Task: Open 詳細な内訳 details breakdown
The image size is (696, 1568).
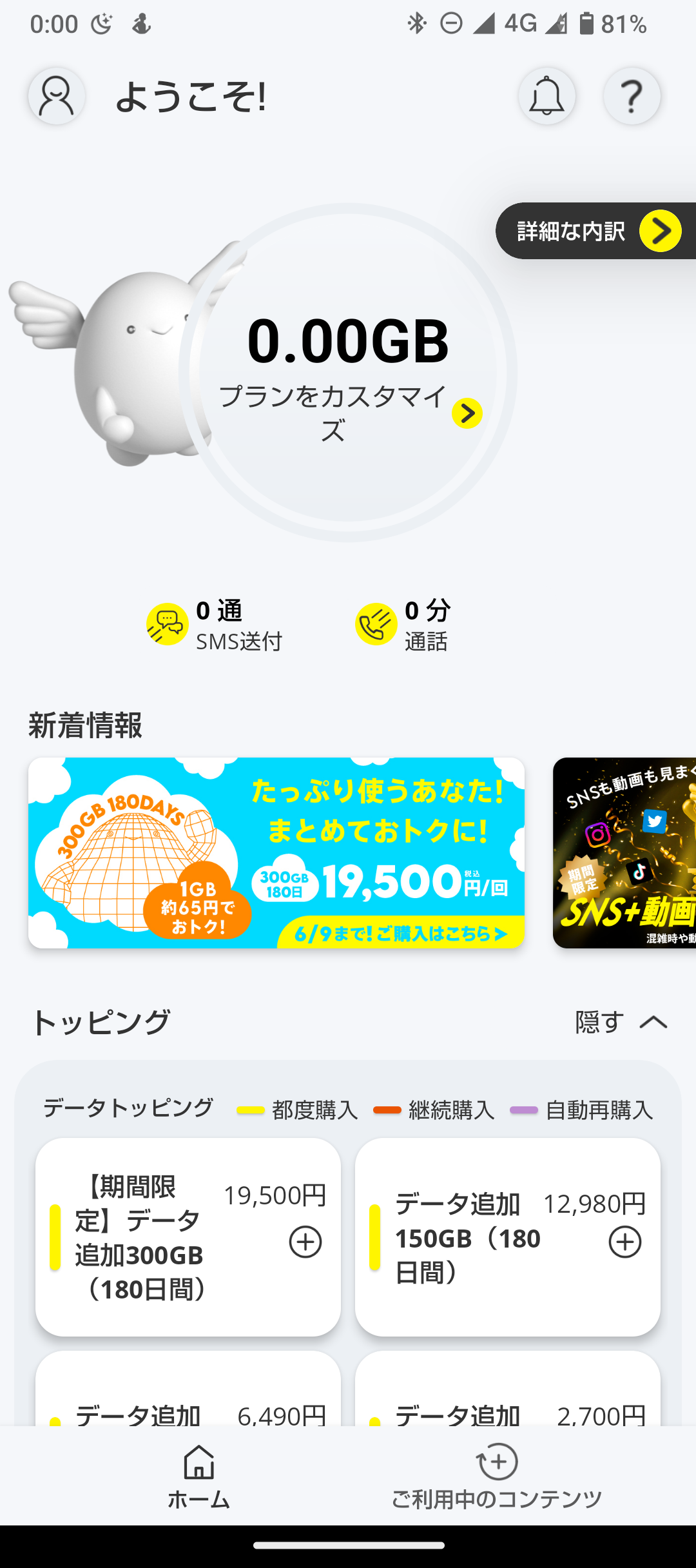Action: [596, 231]
